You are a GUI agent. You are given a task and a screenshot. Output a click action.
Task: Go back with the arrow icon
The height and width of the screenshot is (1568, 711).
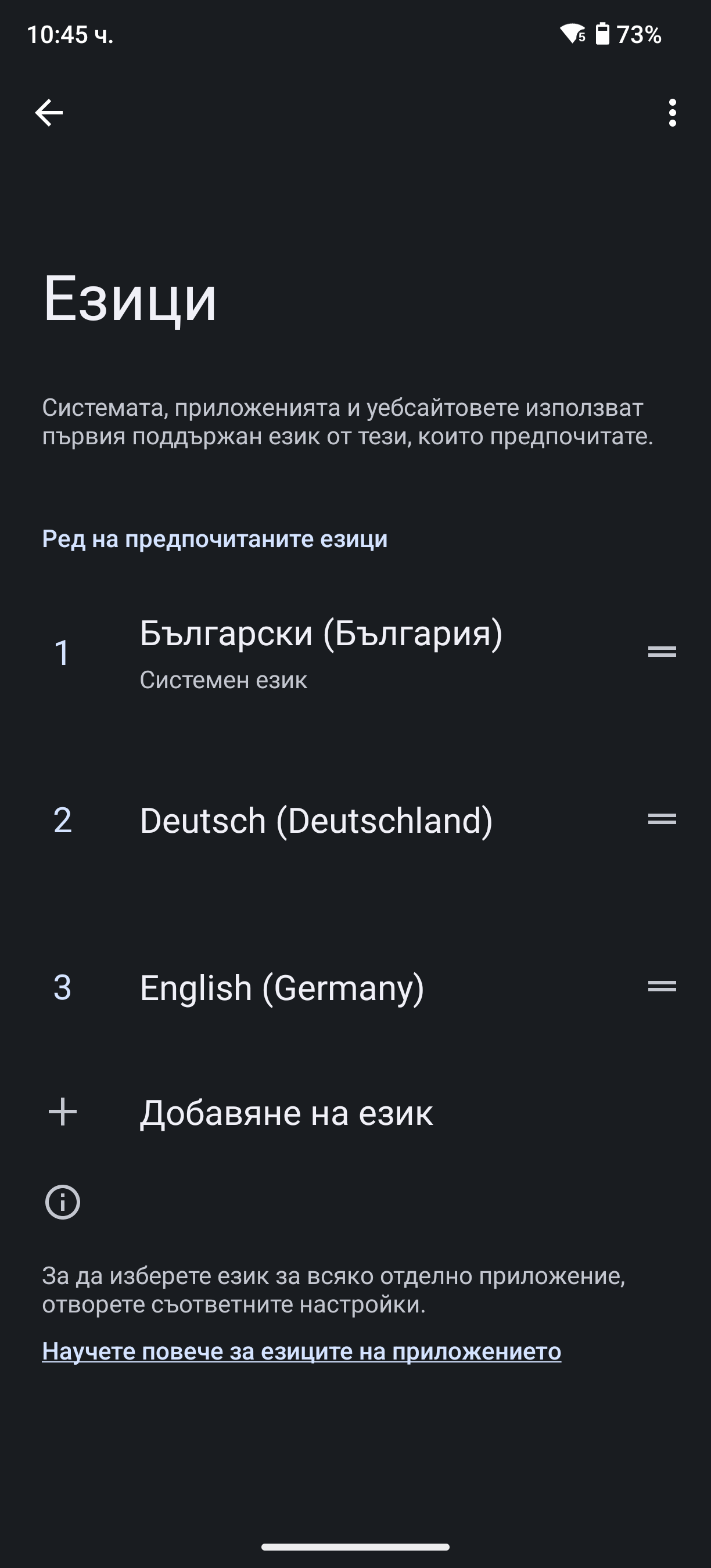(49, 113)
